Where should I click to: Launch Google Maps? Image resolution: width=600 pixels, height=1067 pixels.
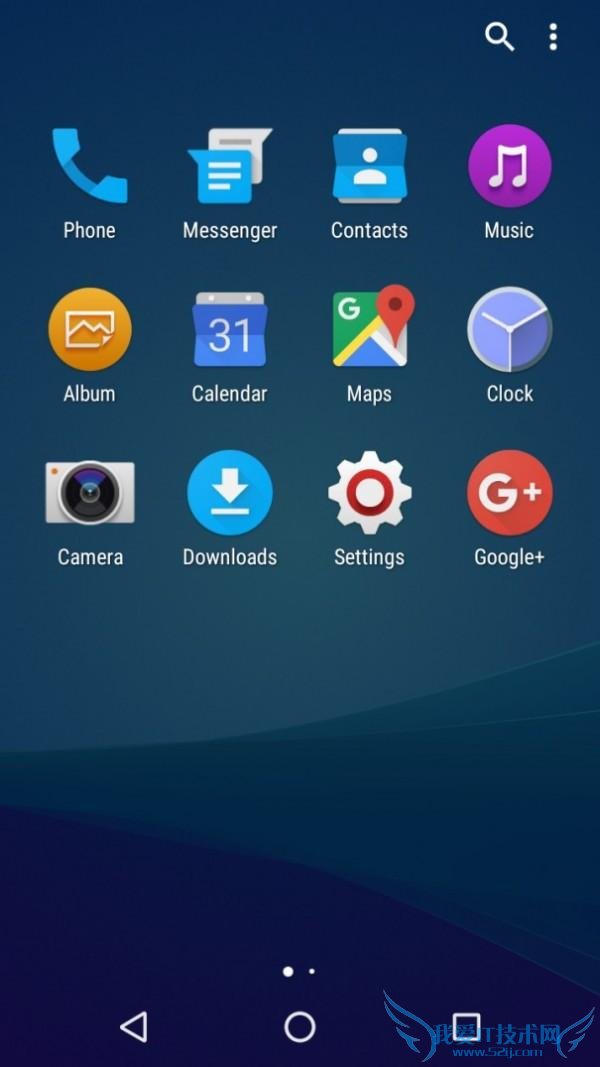click(369, 330)
